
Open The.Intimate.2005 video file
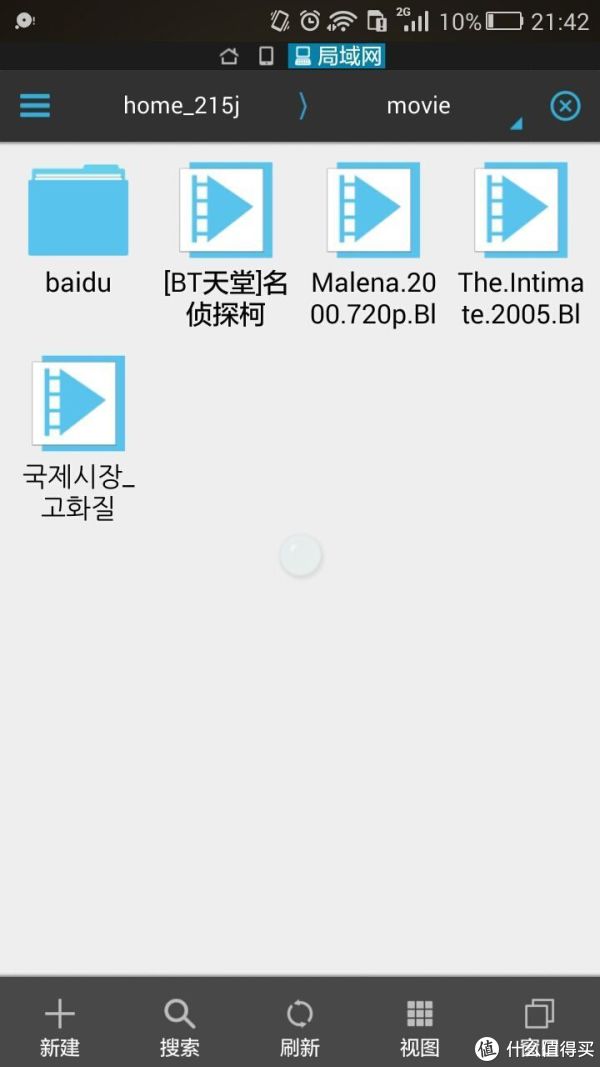(x=521, y=244)
